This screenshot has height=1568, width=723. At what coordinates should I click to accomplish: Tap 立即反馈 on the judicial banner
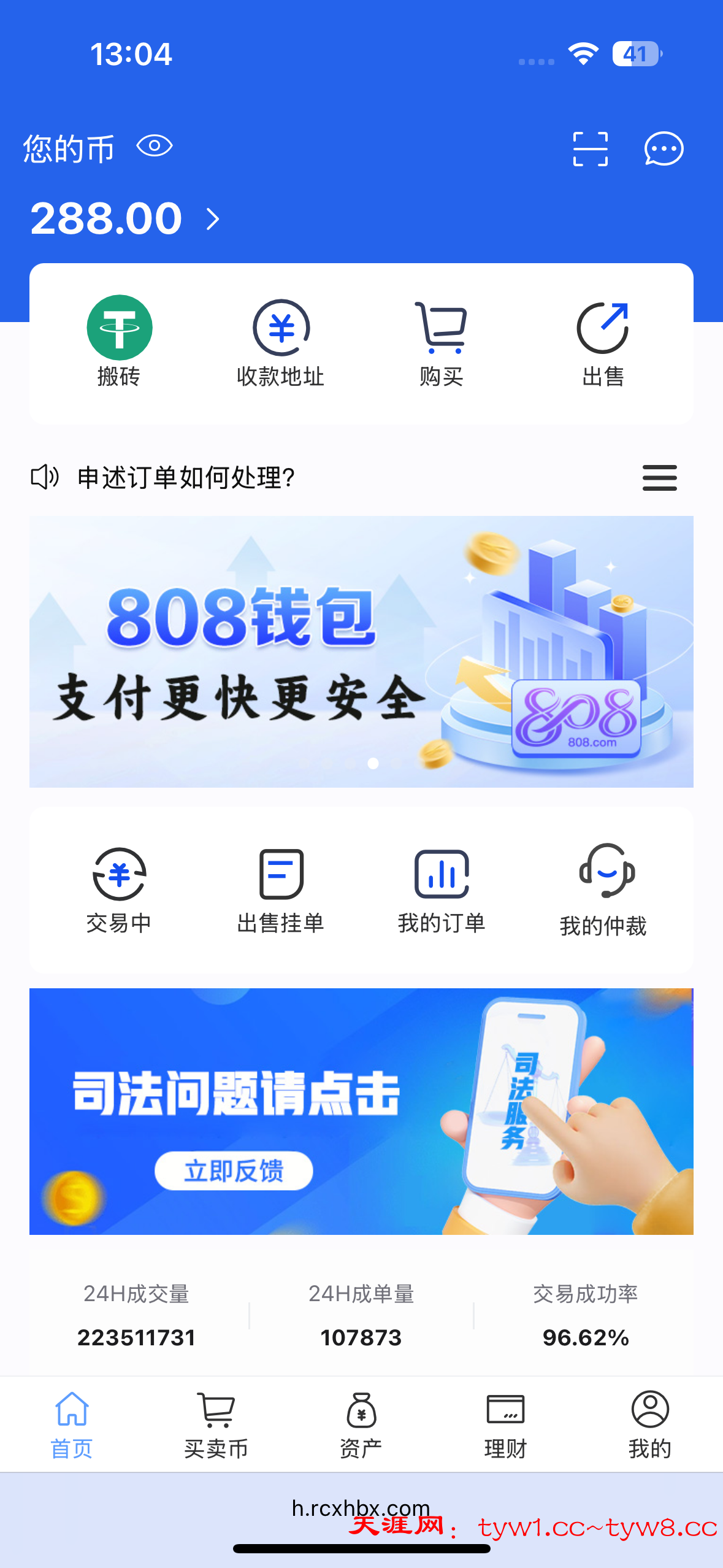click(x=234, y=1170)
